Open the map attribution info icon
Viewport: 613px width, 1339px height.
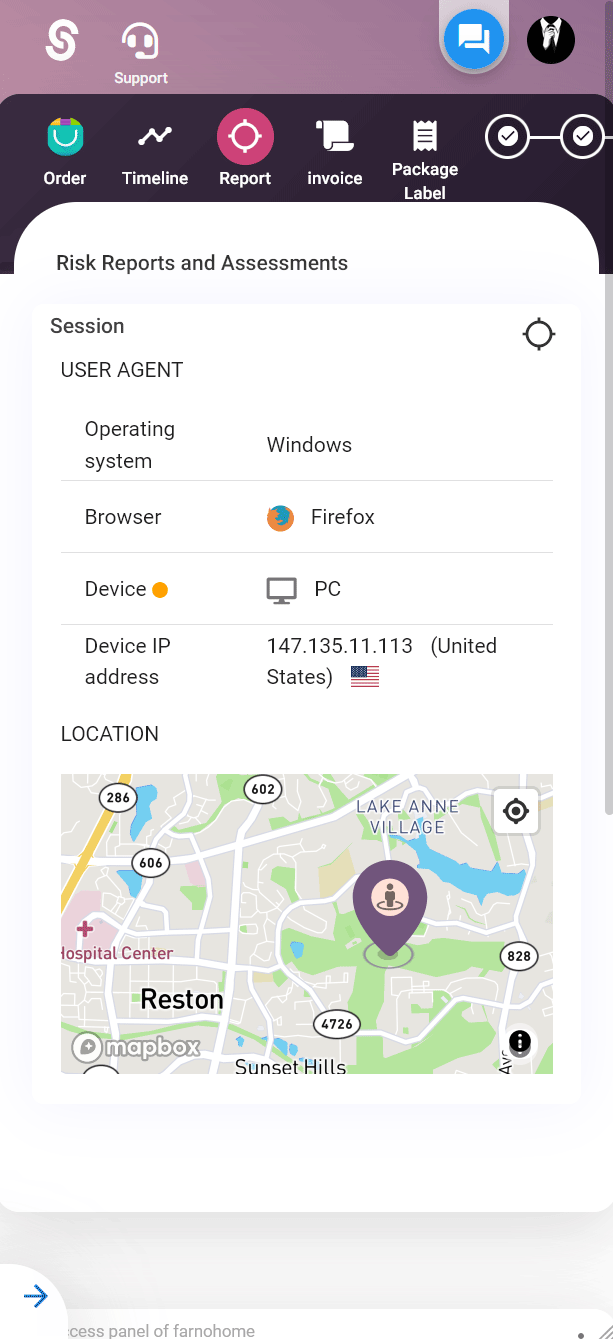click(x=520, y=1042)
